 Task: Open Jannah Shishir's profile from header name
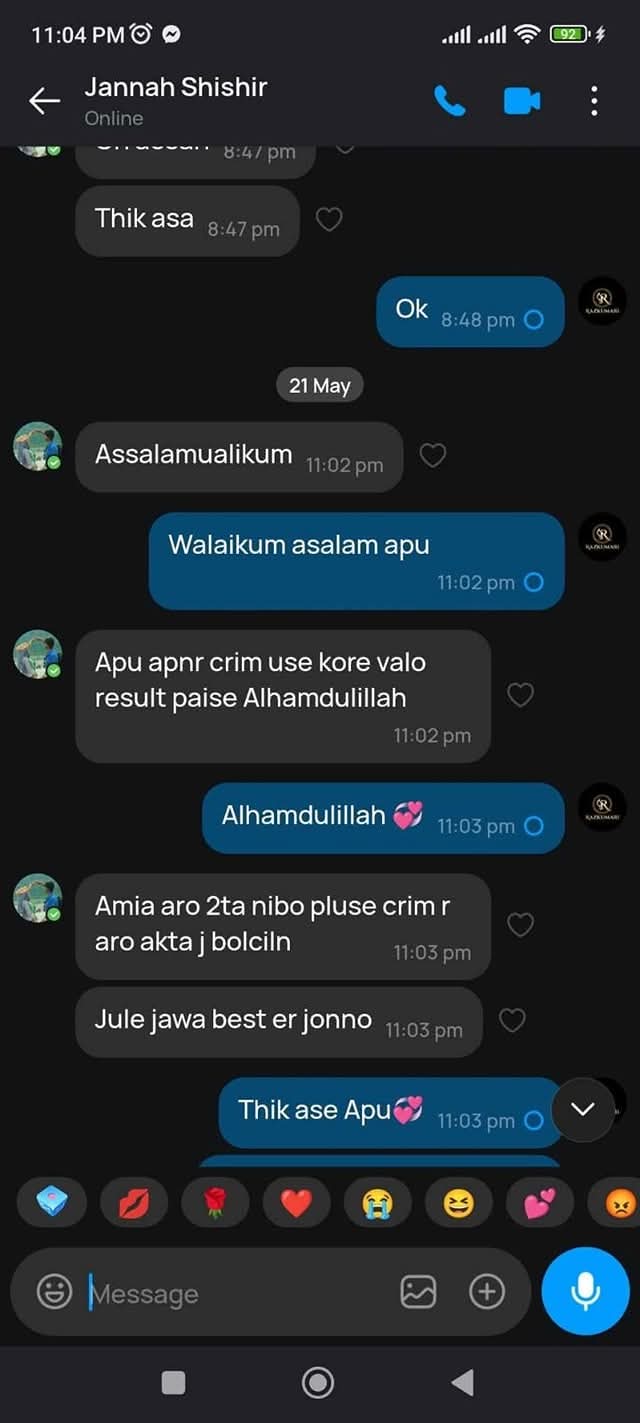coord(175,88)
